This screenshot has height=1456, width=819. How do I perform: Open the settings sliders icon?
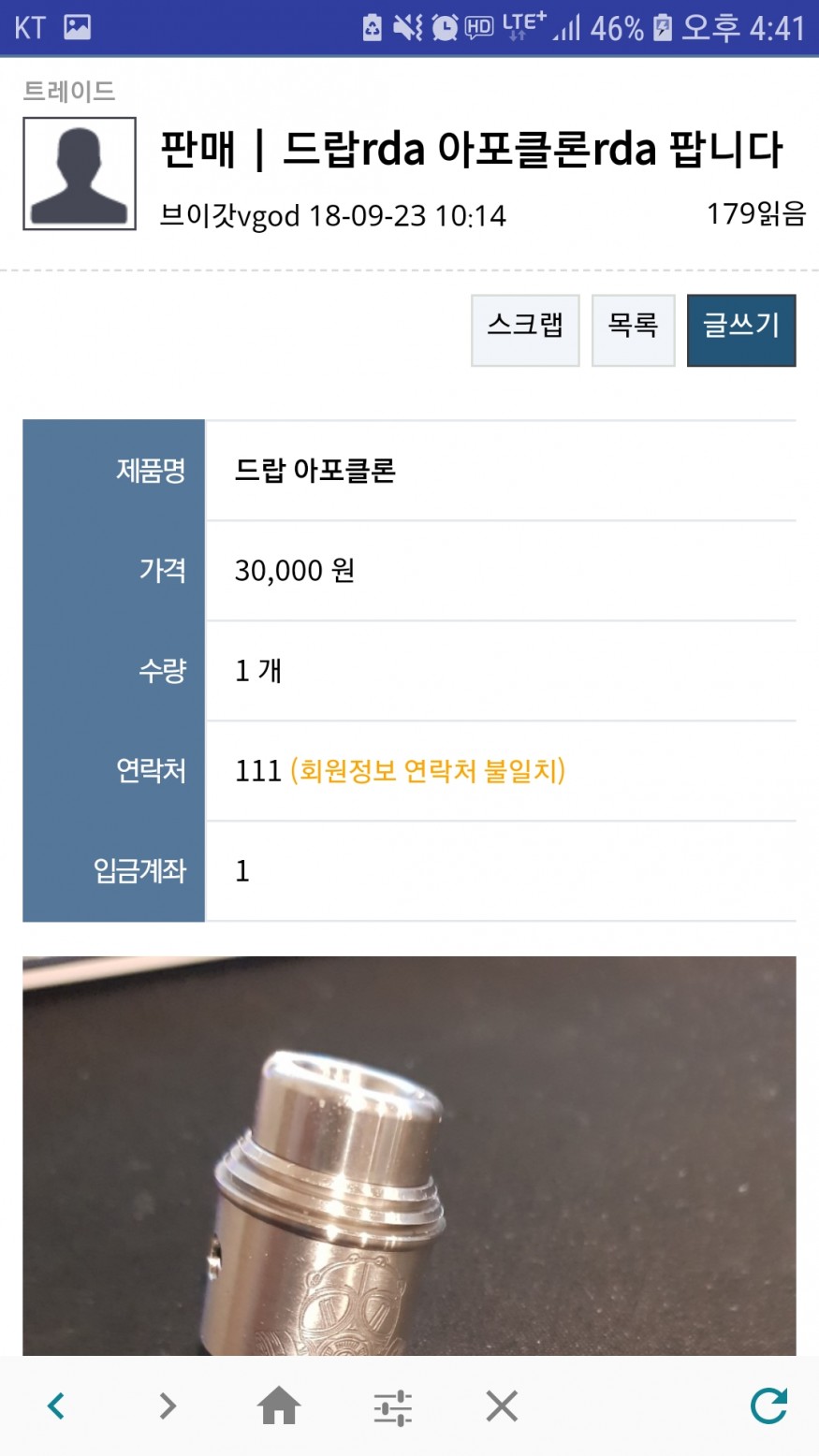(392, 1405)
